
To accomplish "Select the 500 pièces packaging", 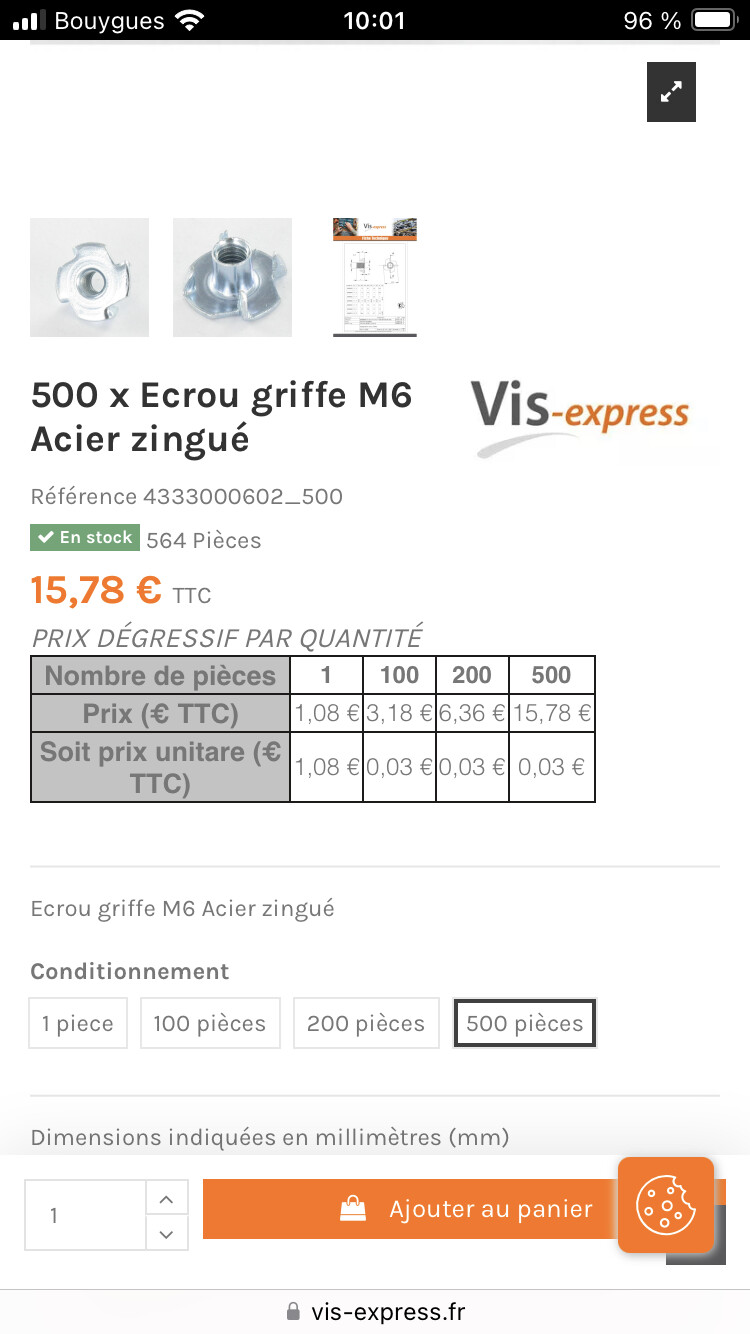I will click(525, 1023).
